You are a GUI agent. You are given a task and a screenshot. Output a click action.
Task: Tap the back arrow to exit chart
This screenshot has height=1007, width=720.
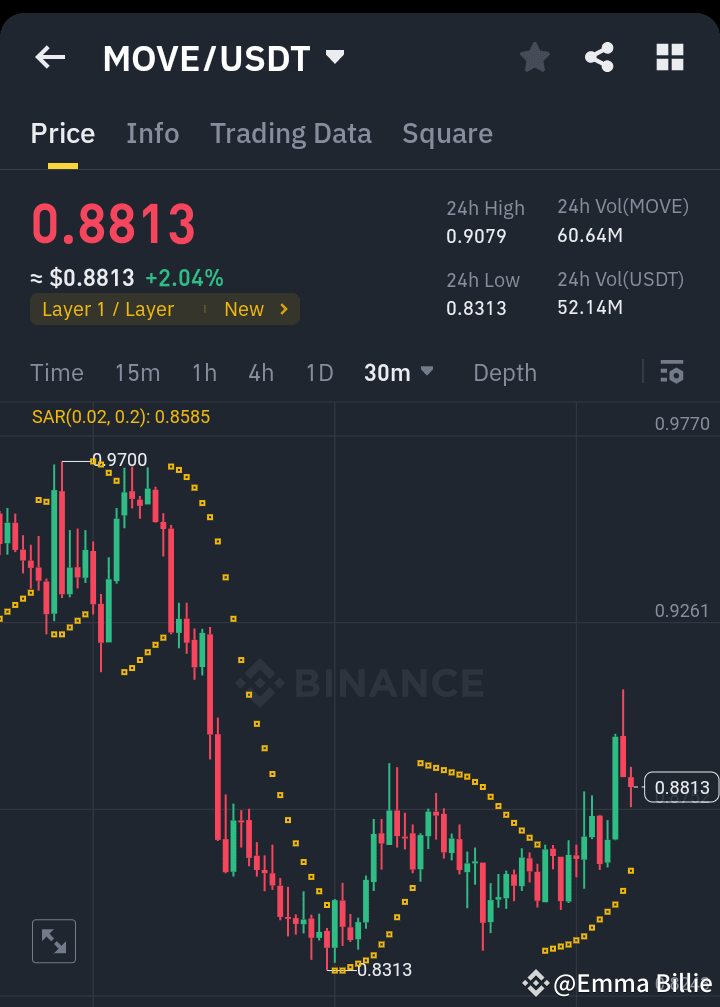tap(49, 57)
